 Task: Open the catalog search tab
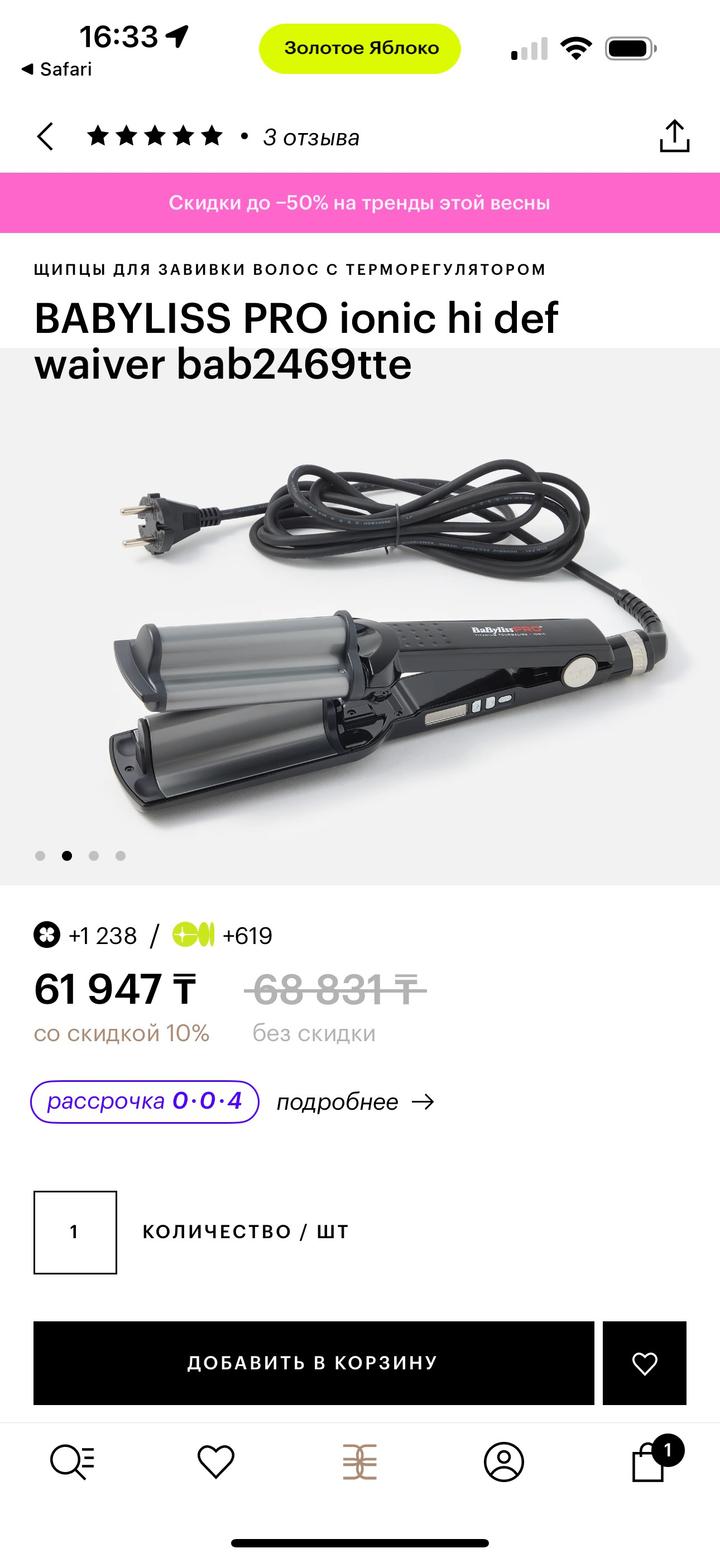point(72,1462)
